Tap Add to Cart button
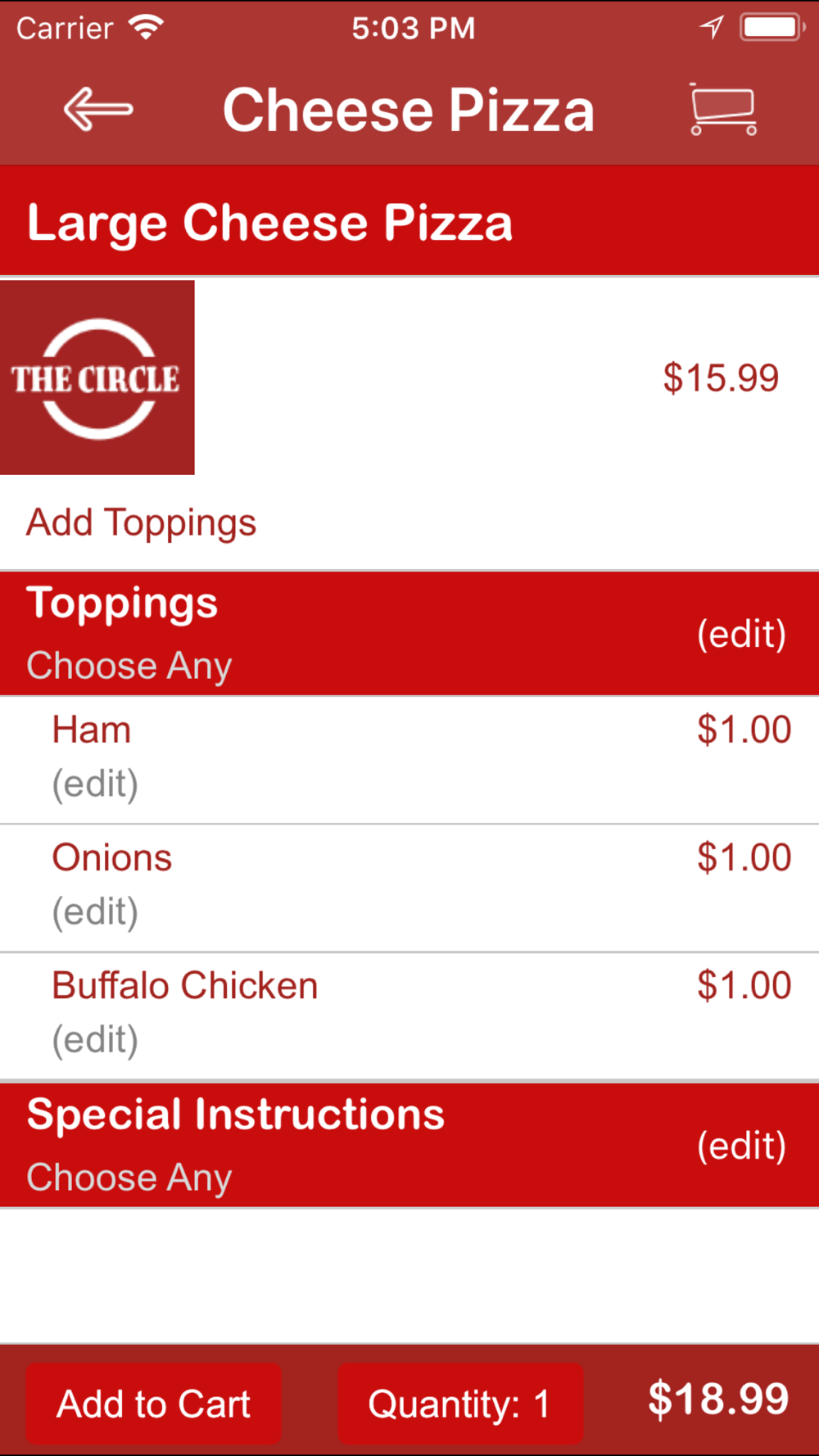Image resolution: width=819 pixels, height=1456 pixels. pos(153,1404)
